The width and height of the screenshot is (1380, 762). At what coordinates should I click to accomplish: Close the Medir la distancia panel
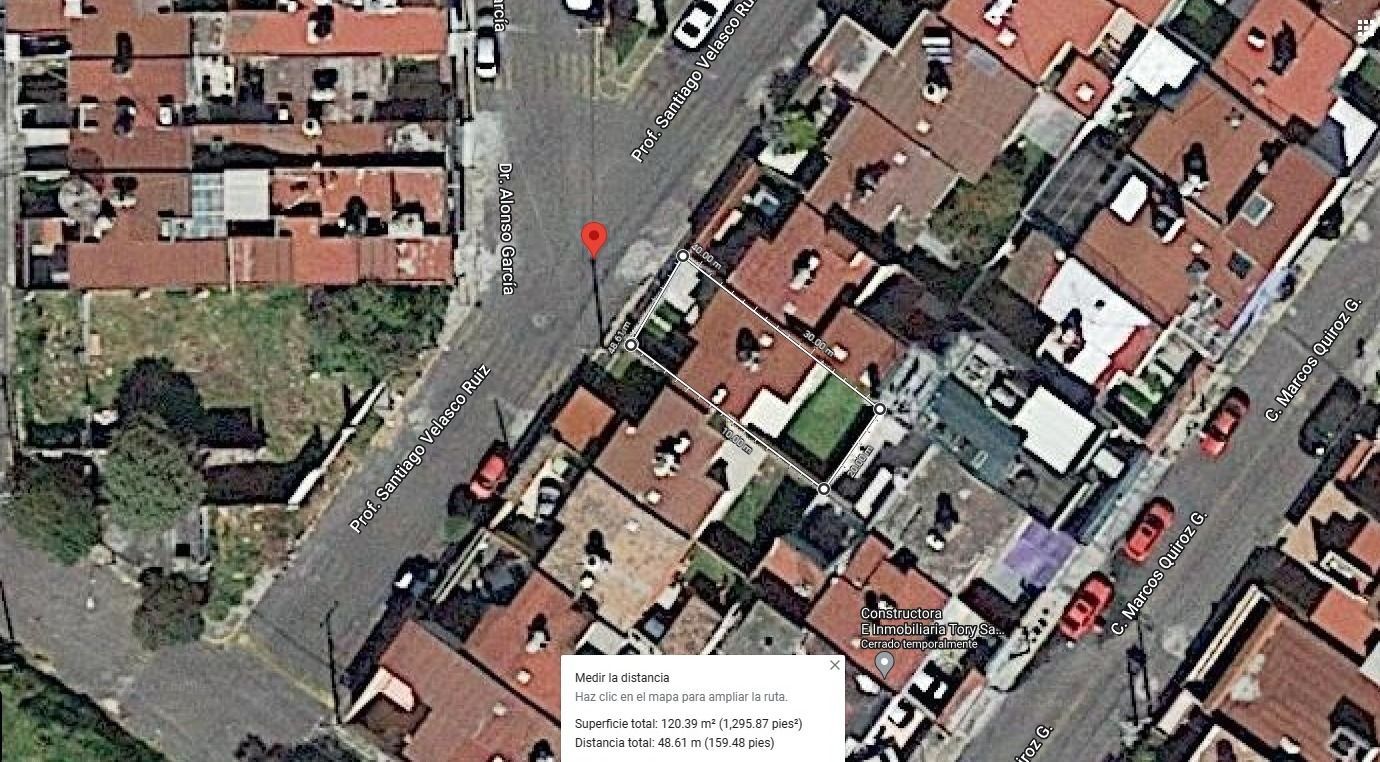pos(835,665)
